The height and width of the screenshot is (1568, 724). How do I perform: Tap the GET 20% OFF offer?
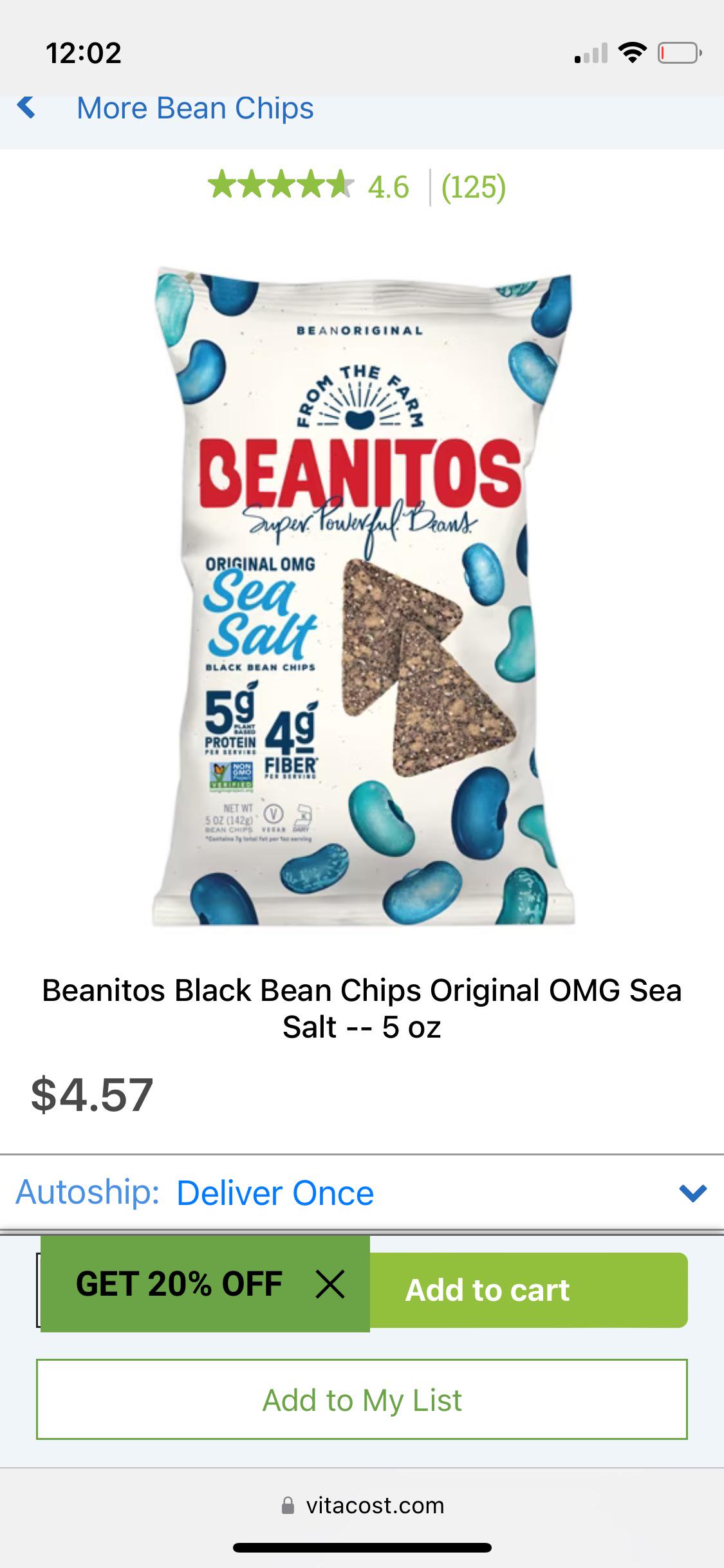[177, 1284]
